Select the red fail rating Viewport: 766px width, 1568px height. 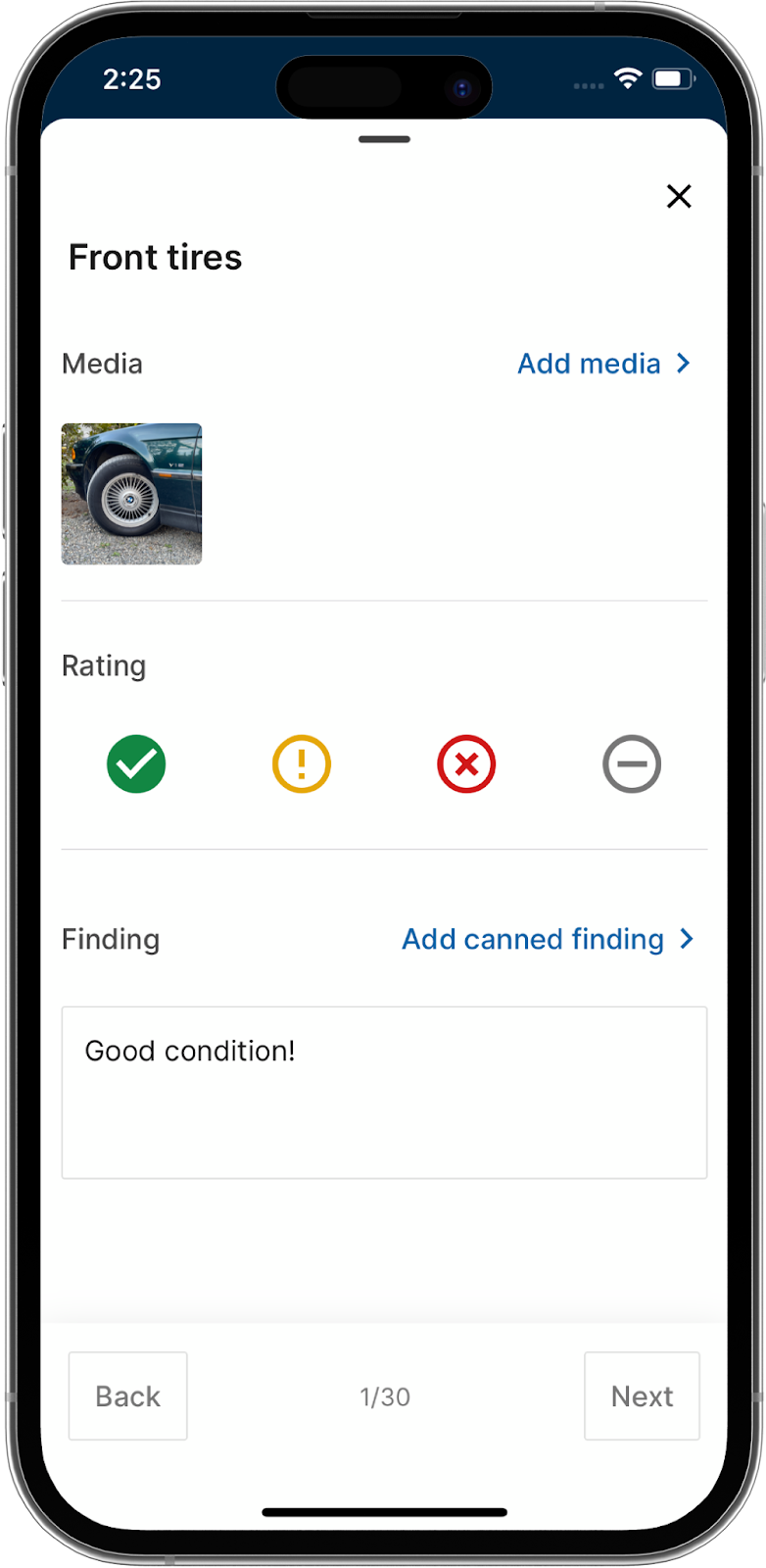pos(466,764)
